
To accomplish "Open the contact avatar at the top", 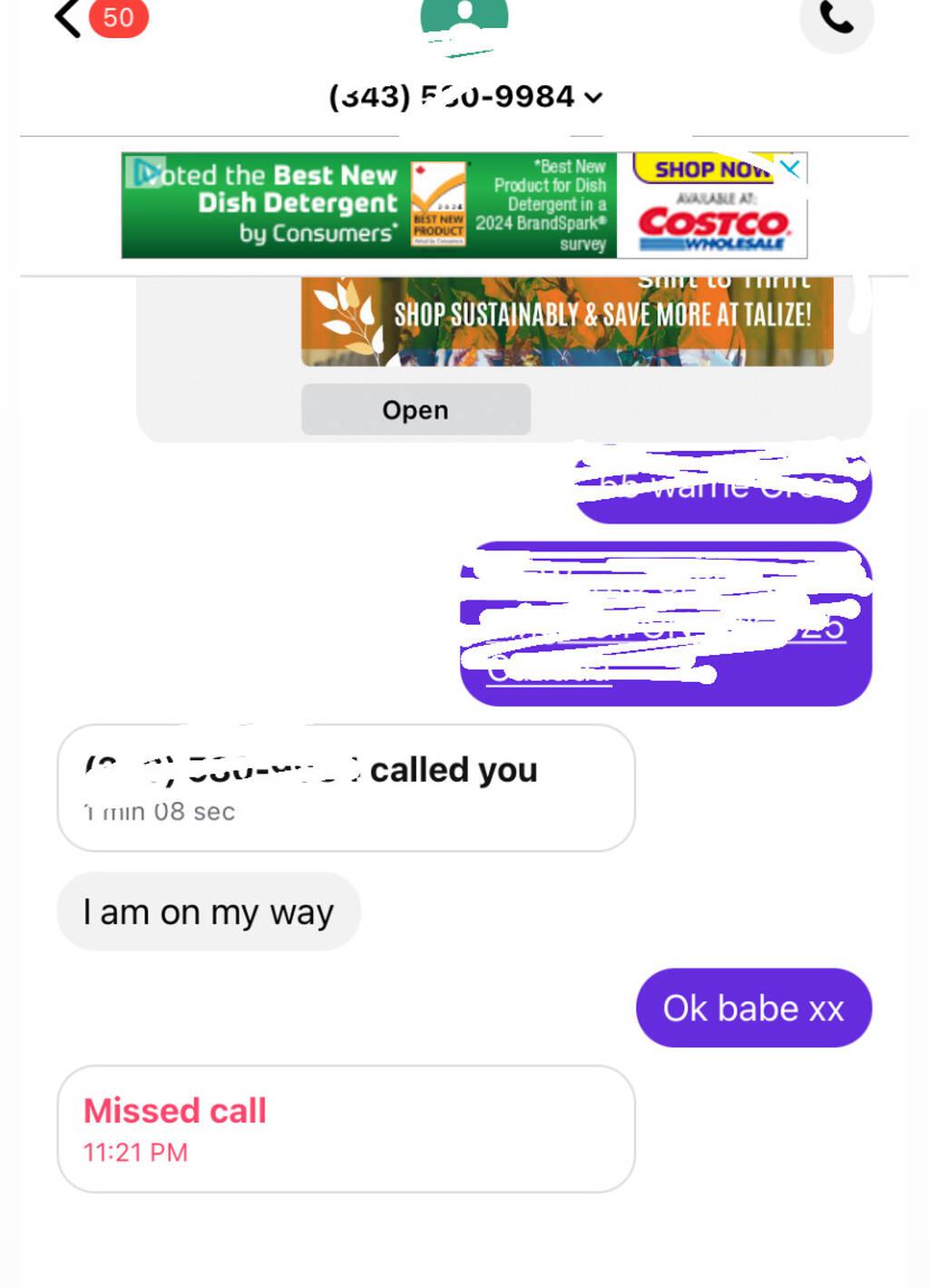I will click(464, 20).
